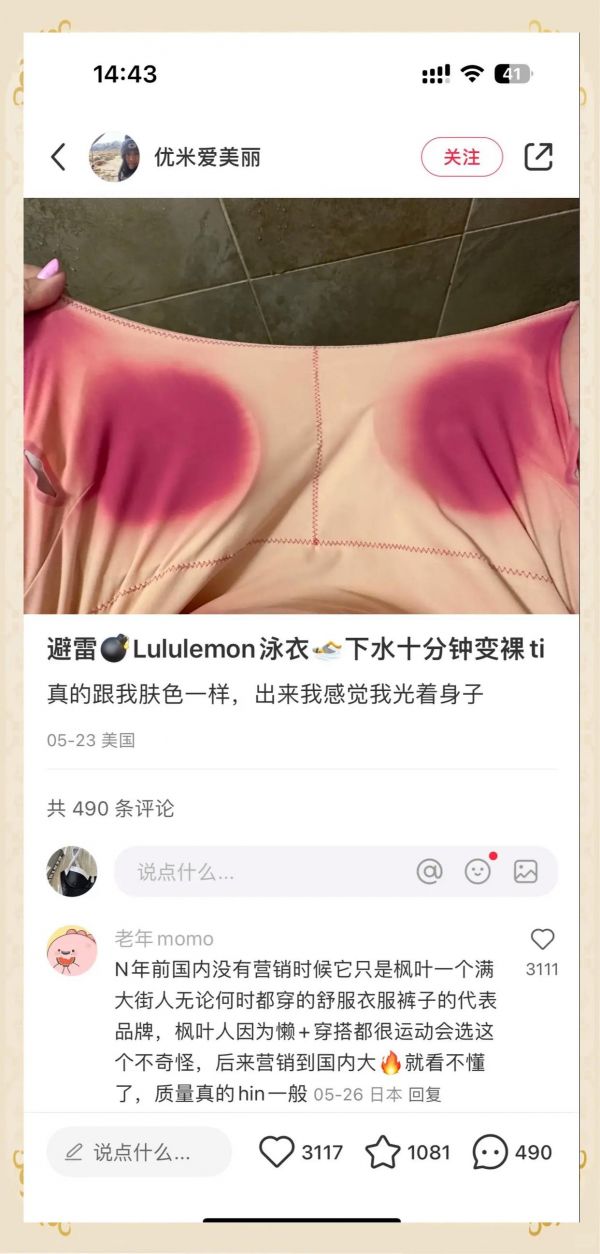Attach a picture to the comment
Viewport: 600px width, 1254px height.
click(x=526, y=871)
